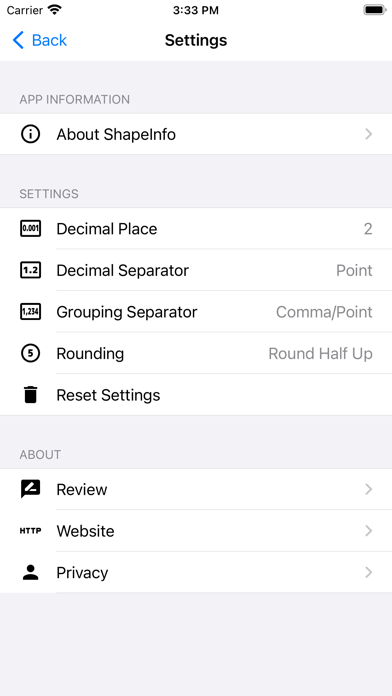This screenshot has height=696, width=392.
Task: Open the Rounding setting
Action: click(196, 353)
